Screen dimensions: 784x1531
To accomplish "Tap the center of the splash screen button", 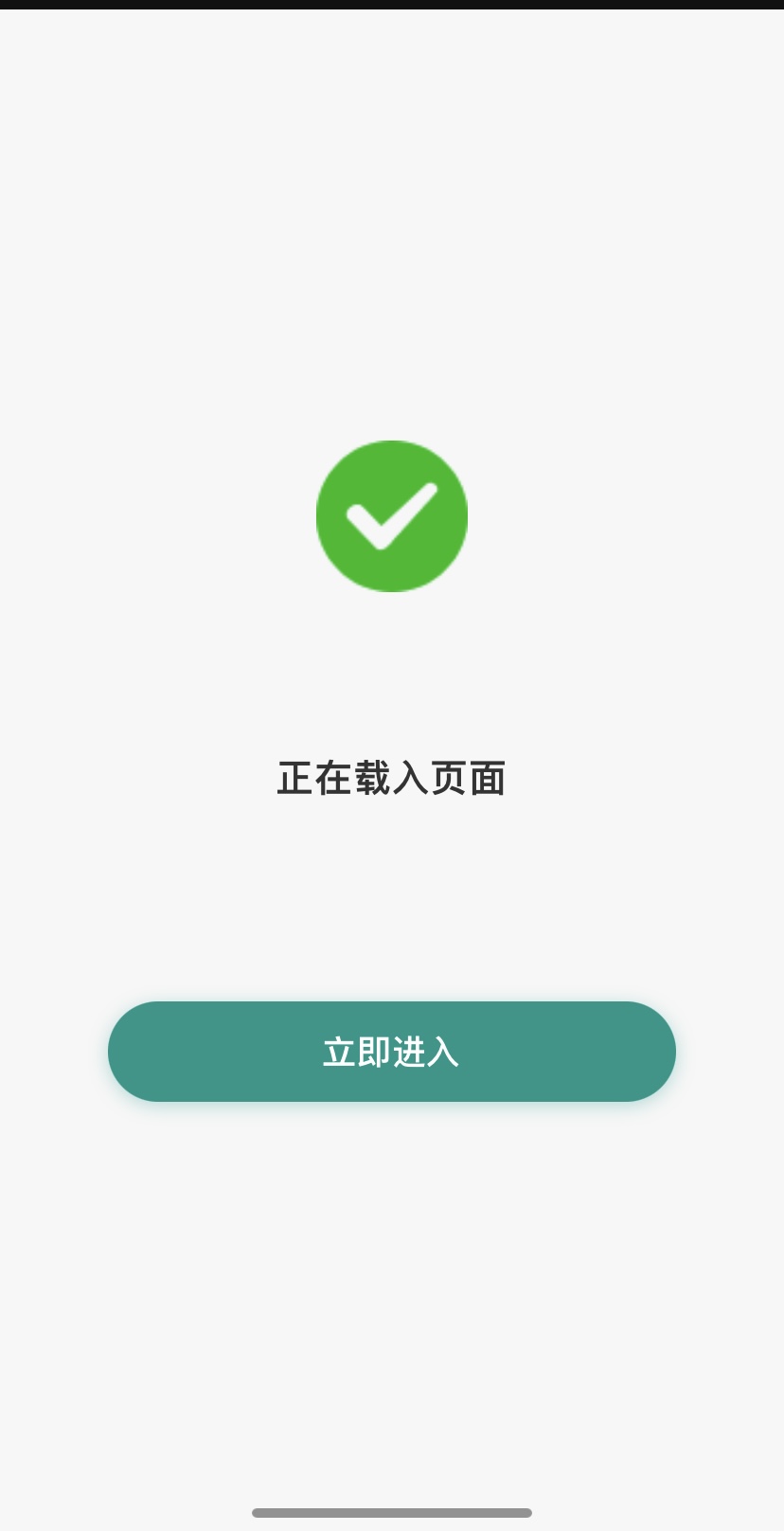I will [x=392, y=1051].
